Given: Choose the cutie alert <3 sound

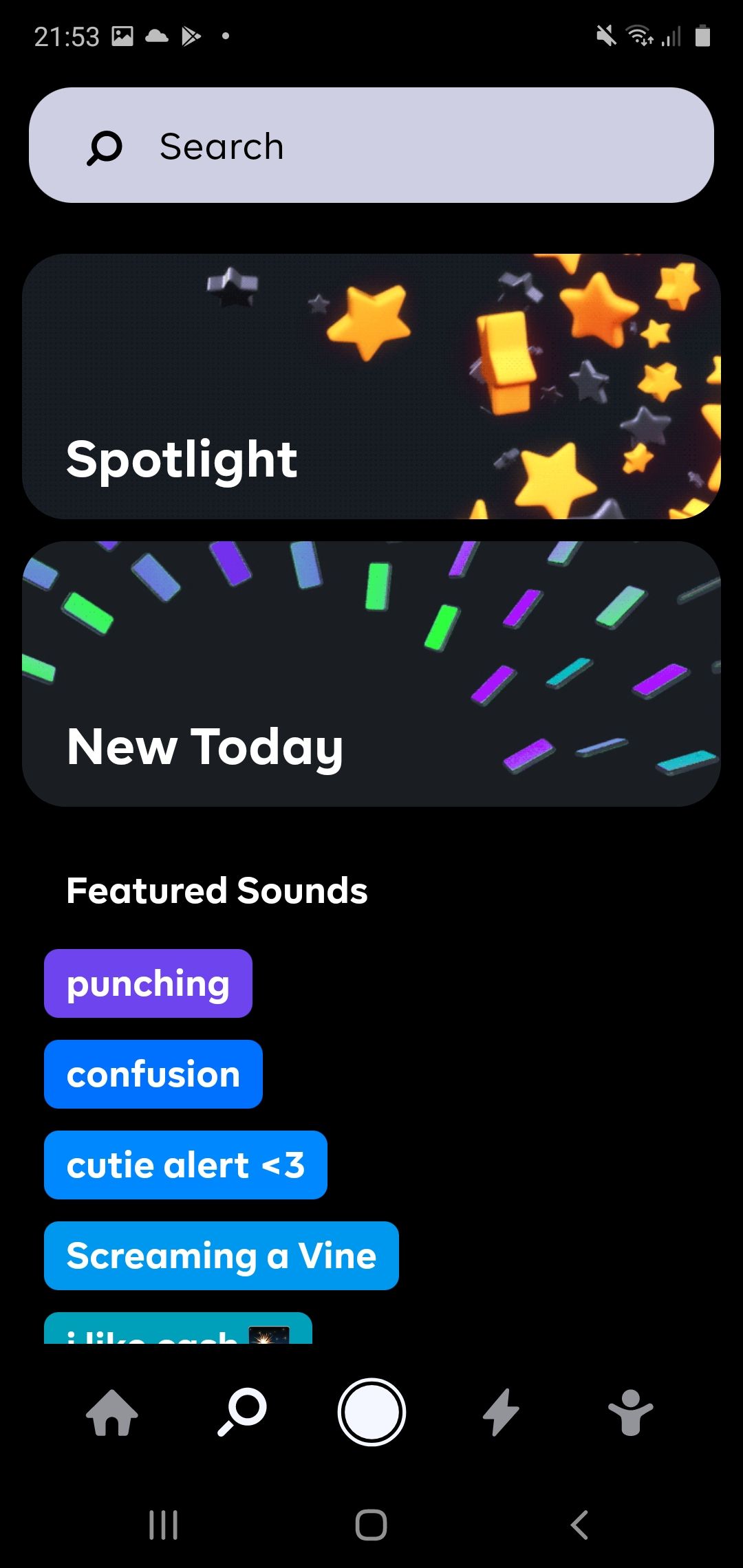Looking at the screenshot, I should (x=186, y=1165).
